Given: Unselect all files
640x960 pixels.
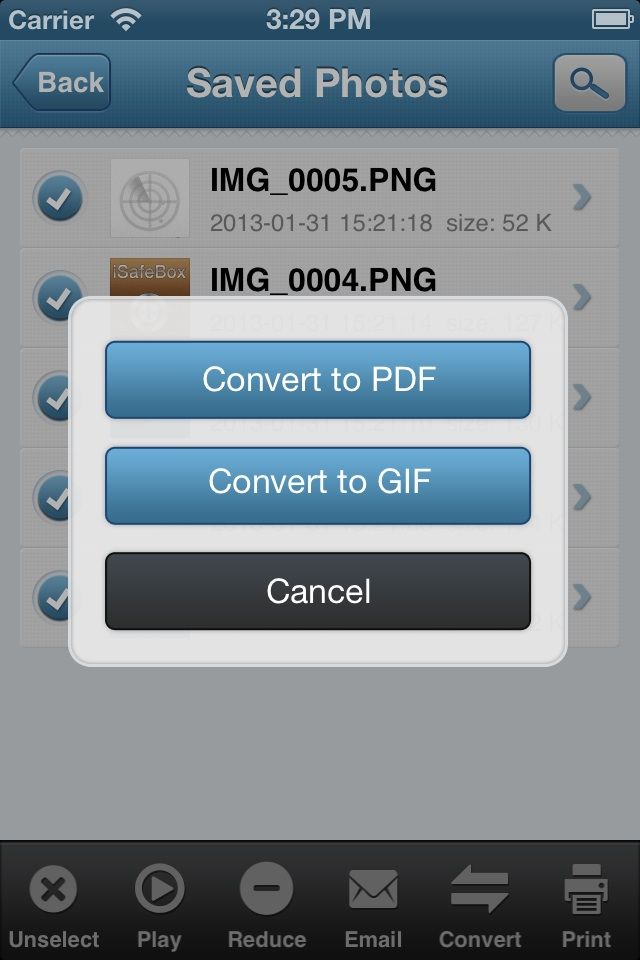Looking at the screenshot, I should pos(54,905).
